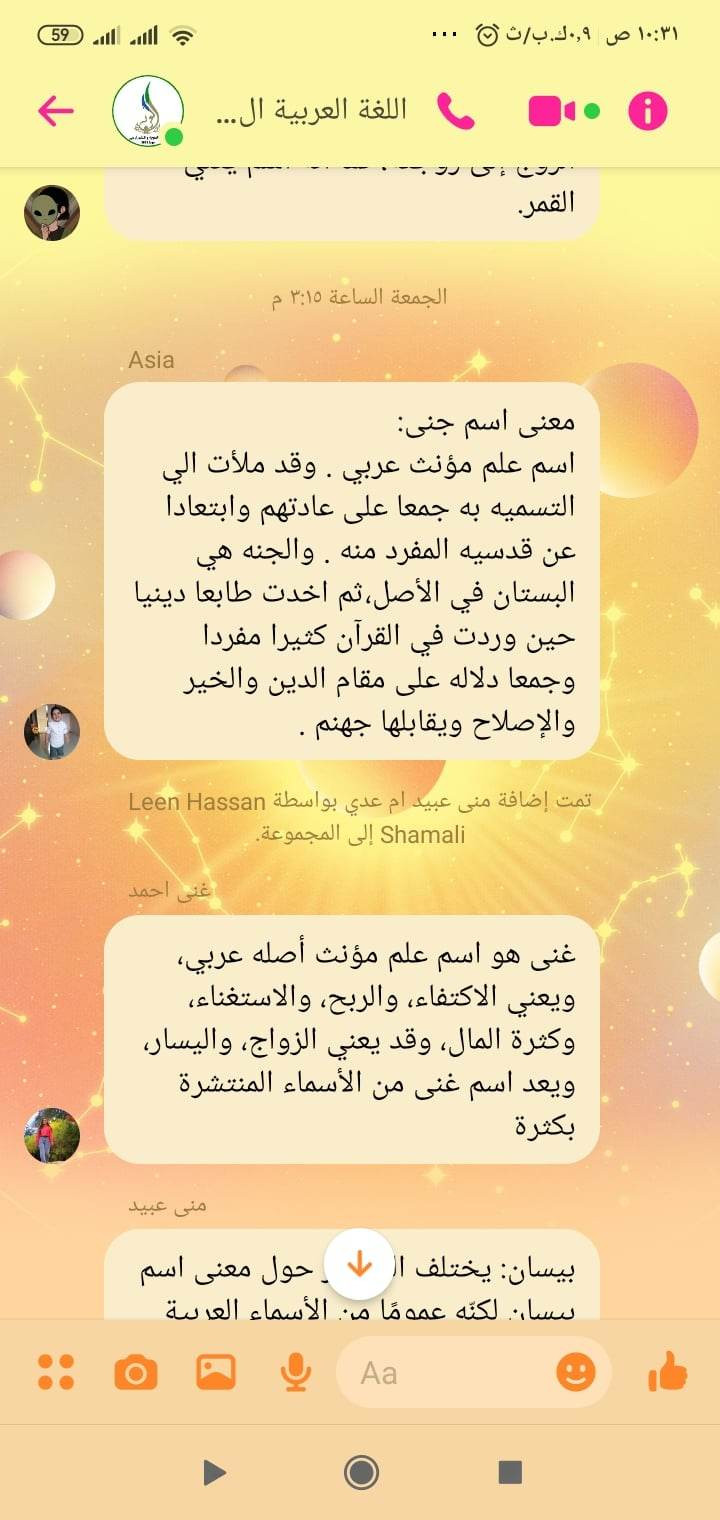720x1520 pixels.
Task: Open more actions four-dot menu
Action: tap(56, 1372)
